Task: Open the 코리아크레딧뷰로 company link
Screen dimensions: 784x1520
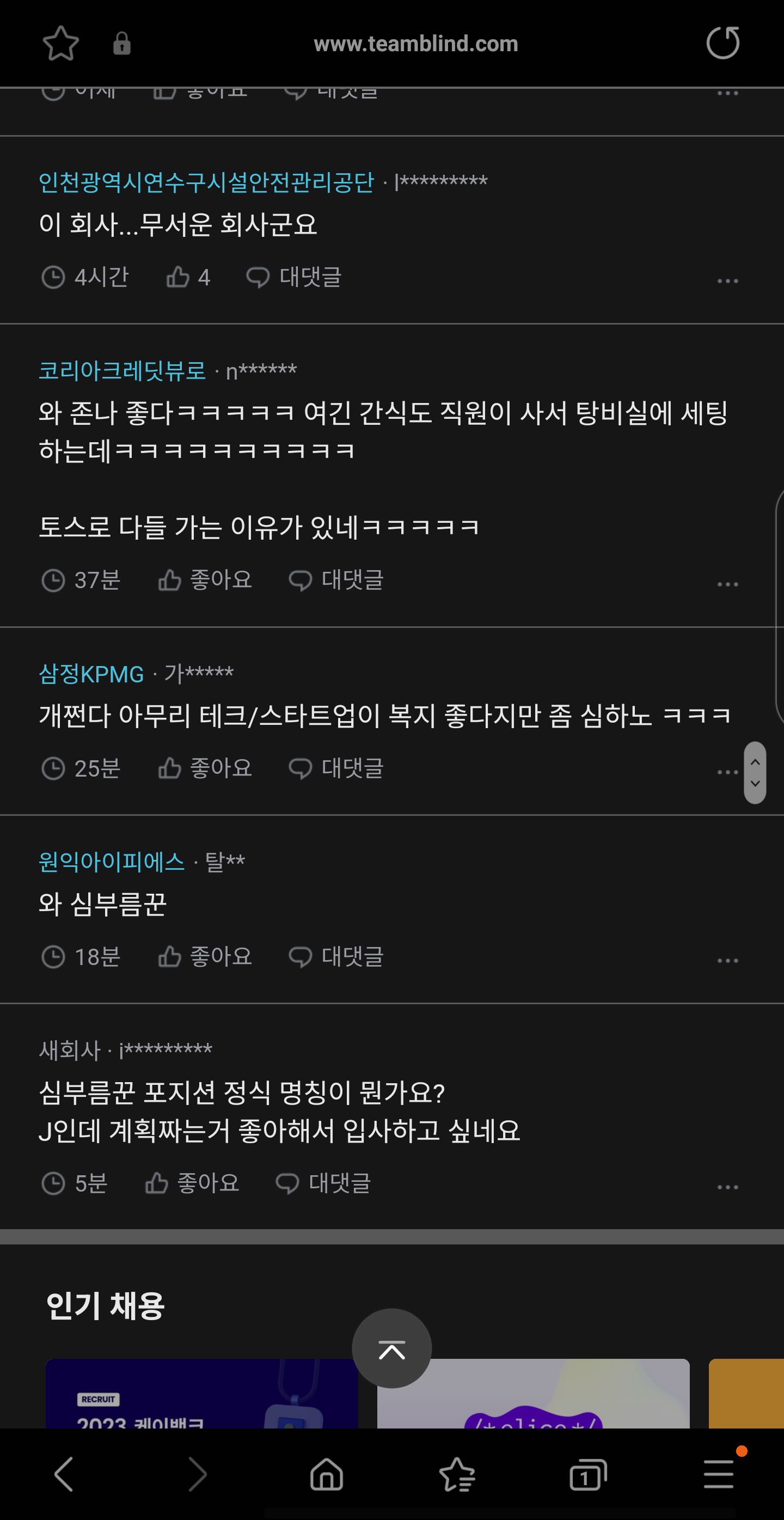Action: 122,370
